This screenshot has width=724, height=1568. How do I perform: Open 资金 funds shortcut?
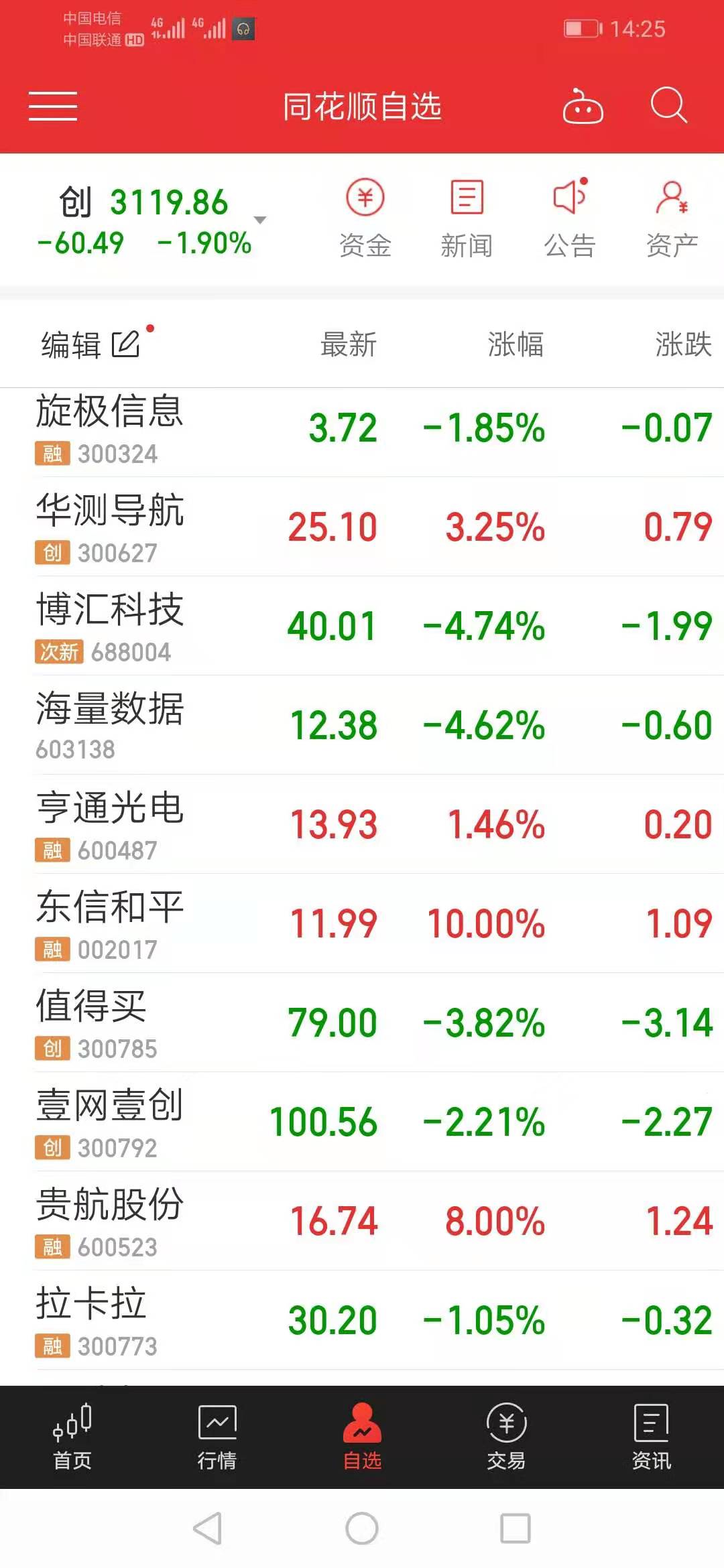click(365, 218)
